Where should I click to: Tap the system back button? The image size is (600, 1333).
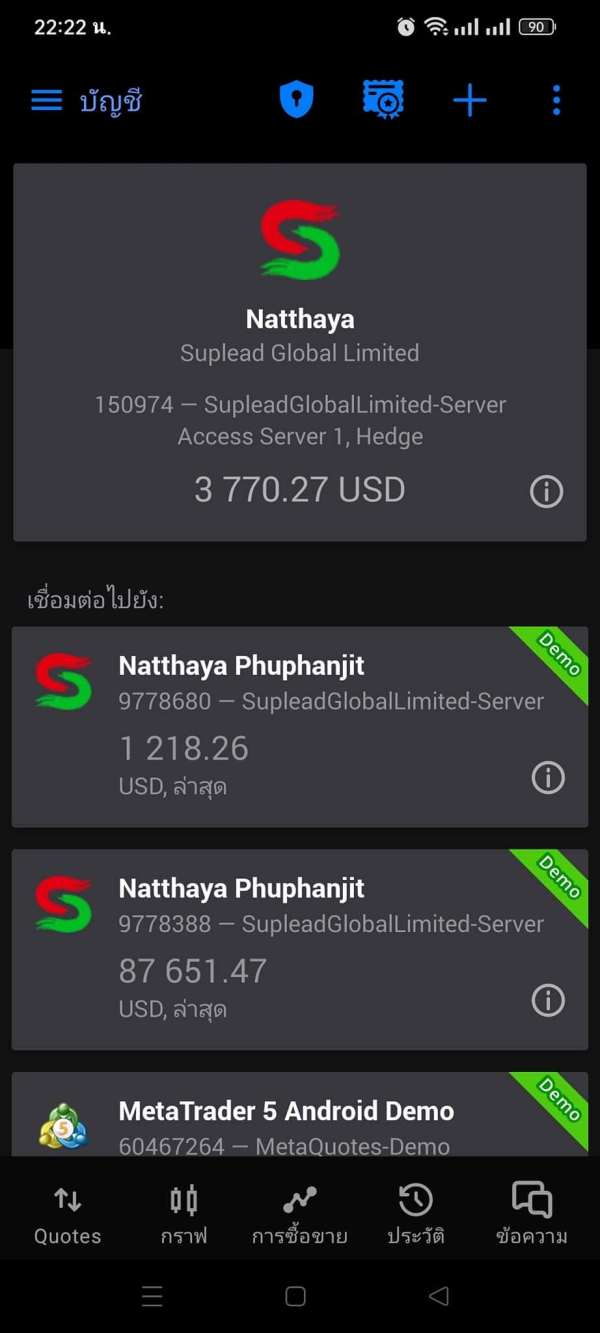click(x=438, y=1296)
